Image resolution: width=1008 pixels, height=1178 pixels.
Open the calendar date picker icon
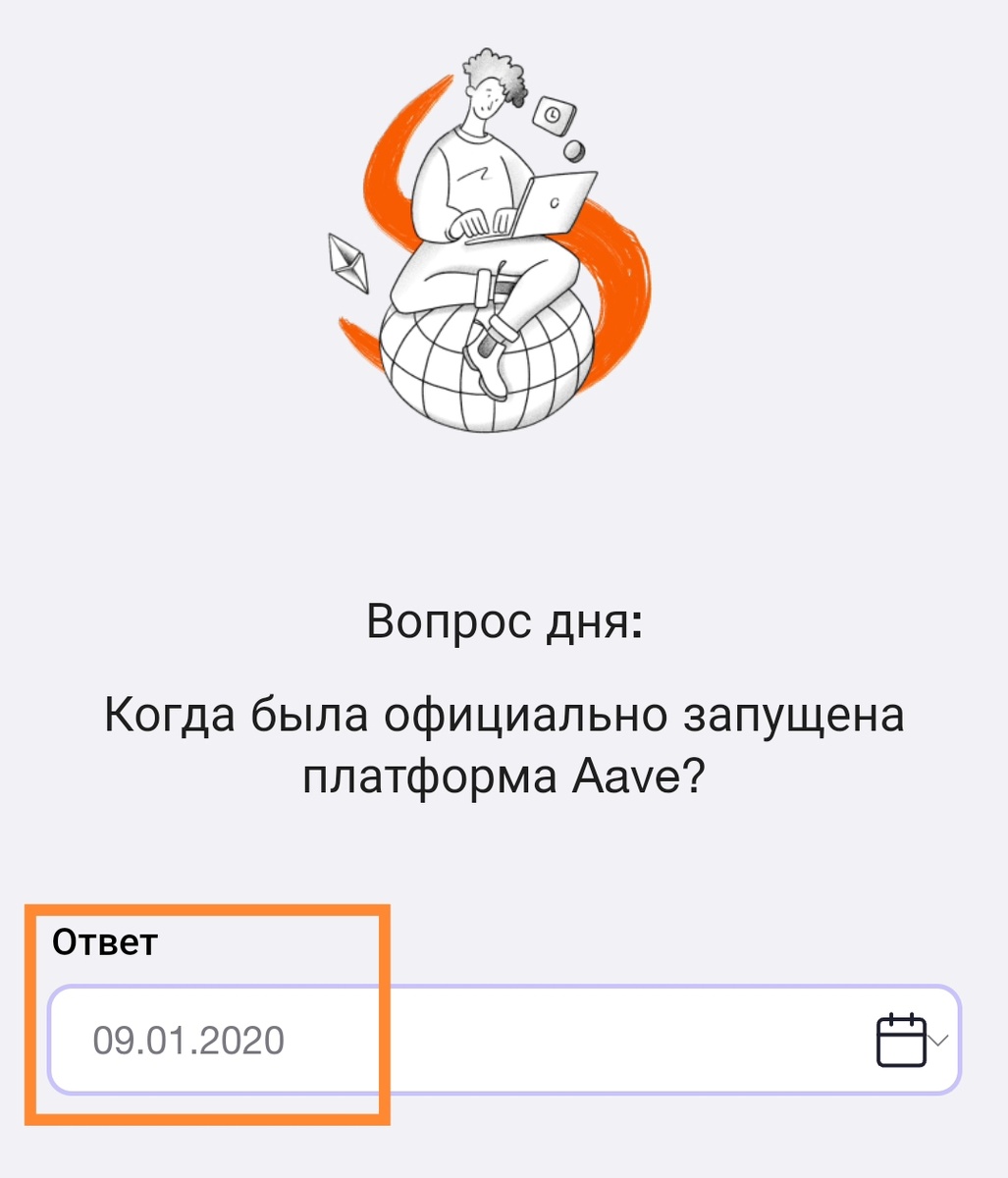(x=900, y=1041)
